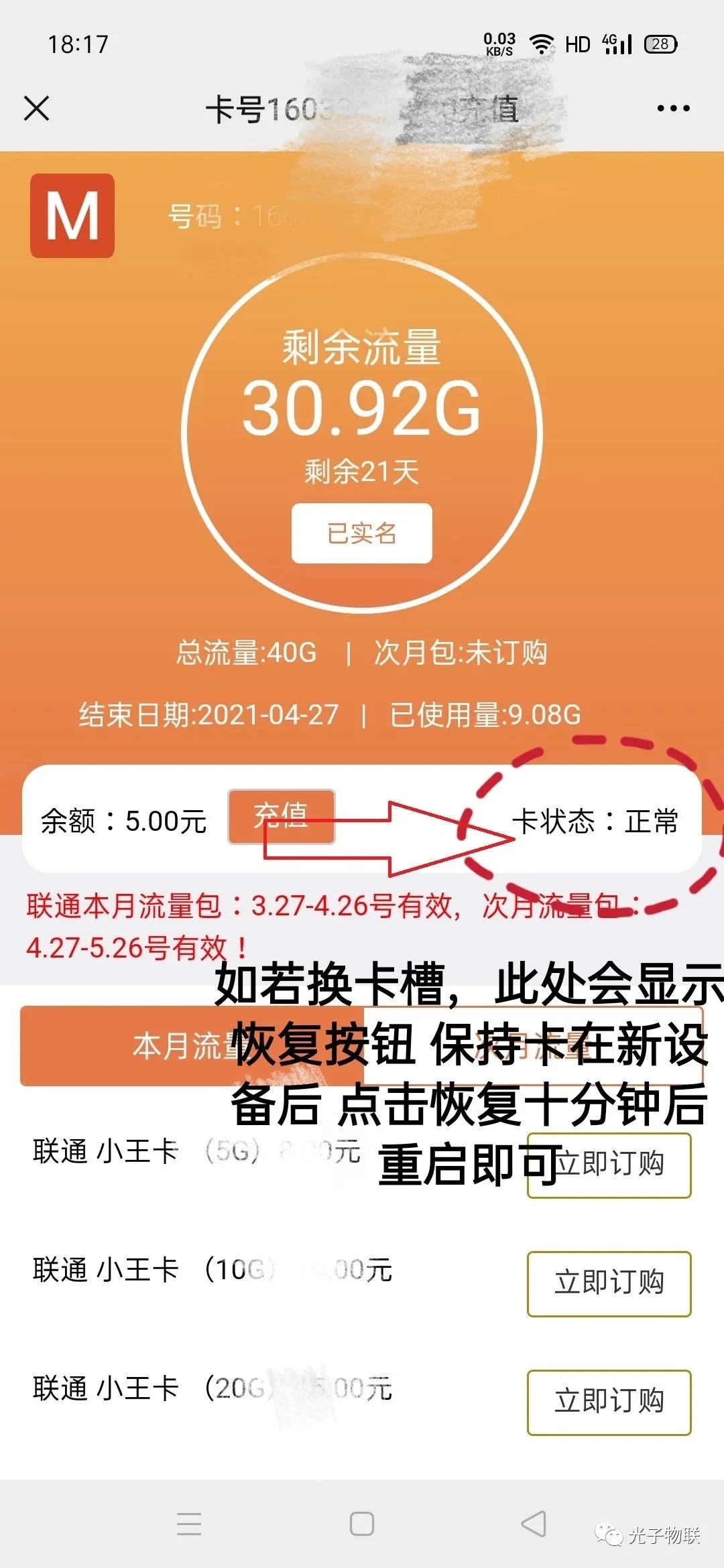The image size is (724, 1568).
Task: Order the 小王卡 10G data package
Action: [609, 1283]
